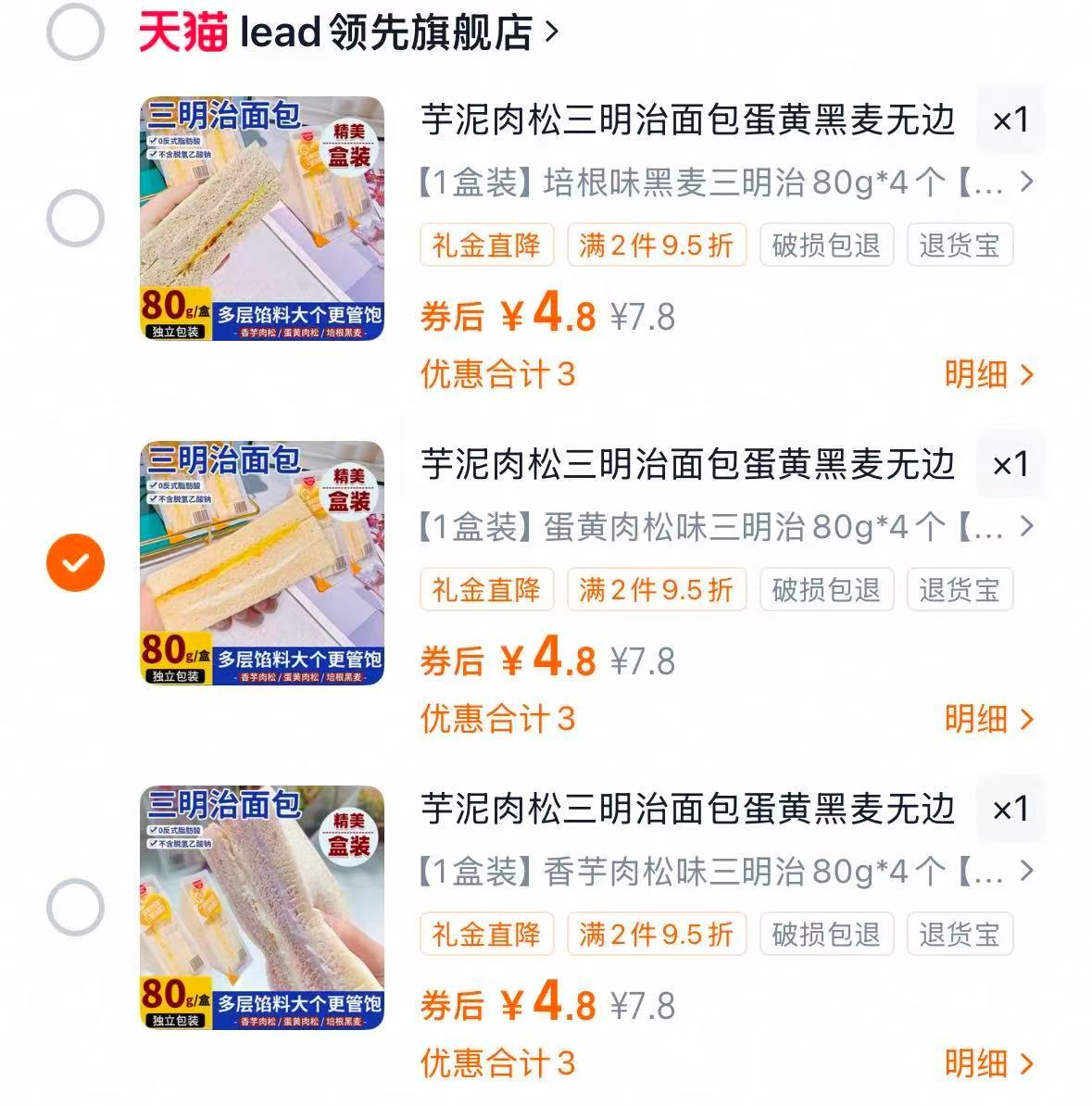The image size is (1092, 1106).
Task: Expand the 蛋黄肉松味 subtitle chevron
Action: click(1024, 529)
